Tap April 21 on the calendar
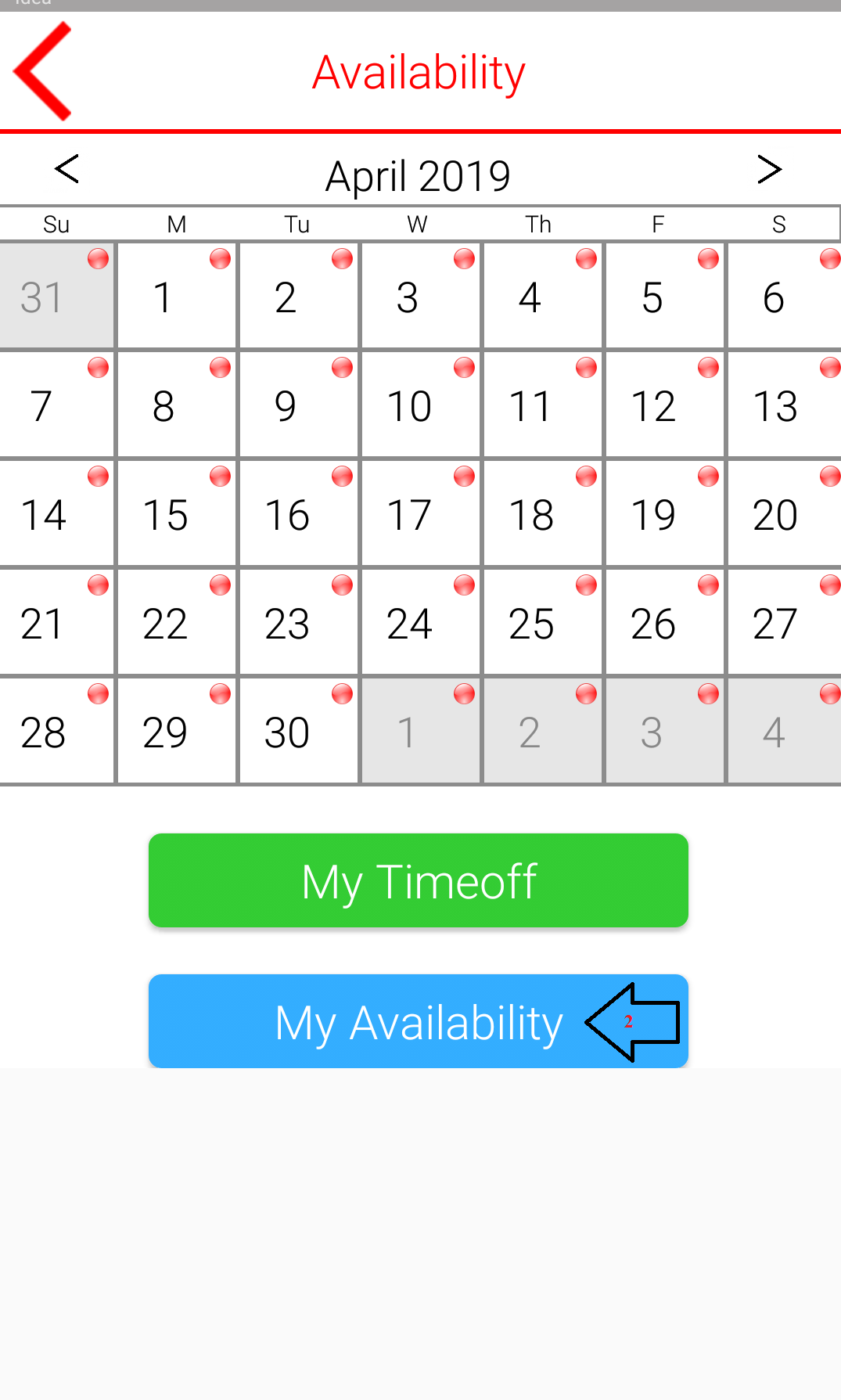 [56, 623]
